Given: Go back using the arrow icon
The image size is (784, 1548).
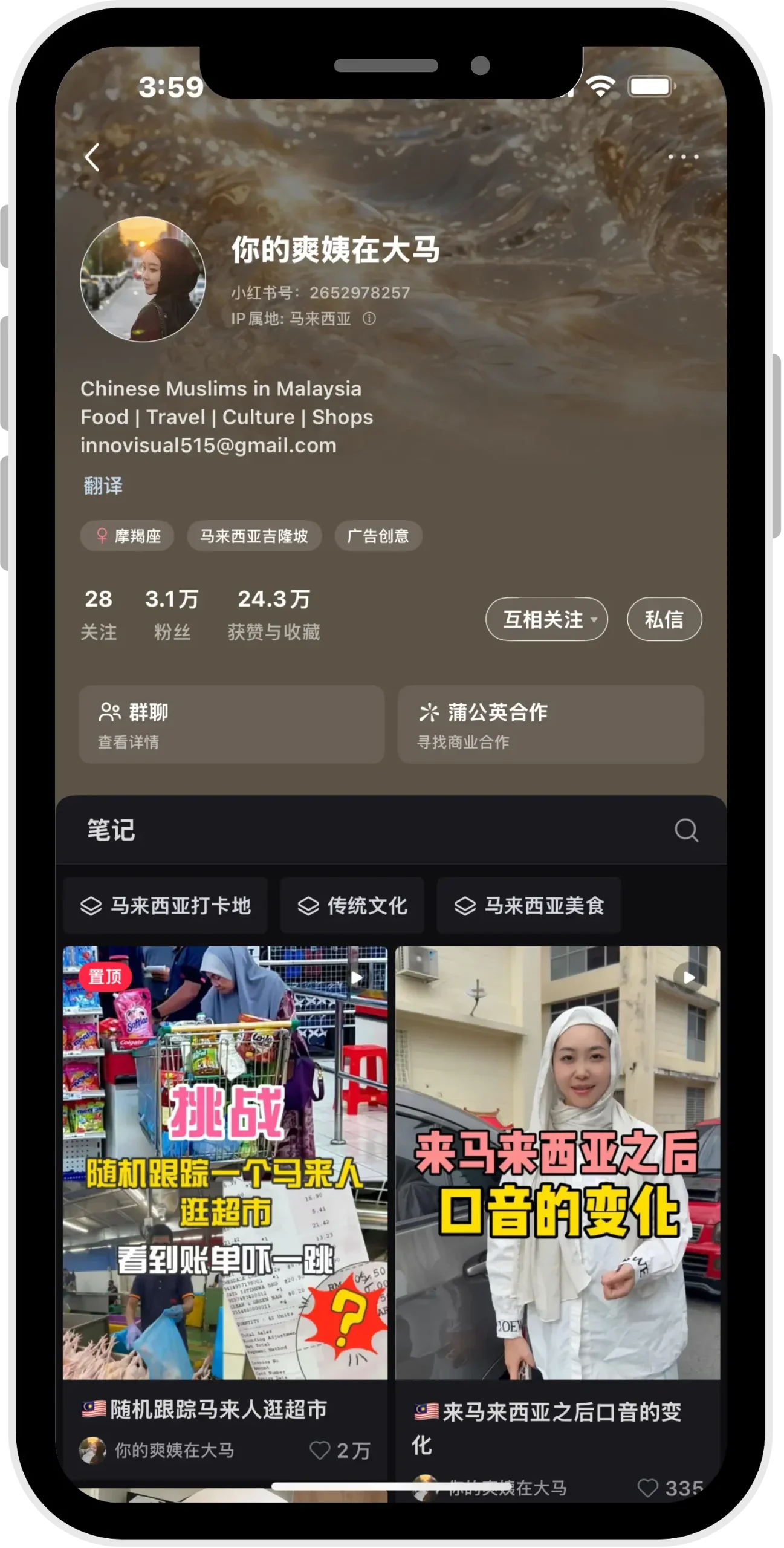Looking at the screenshot, I should [x=92, y=157].
